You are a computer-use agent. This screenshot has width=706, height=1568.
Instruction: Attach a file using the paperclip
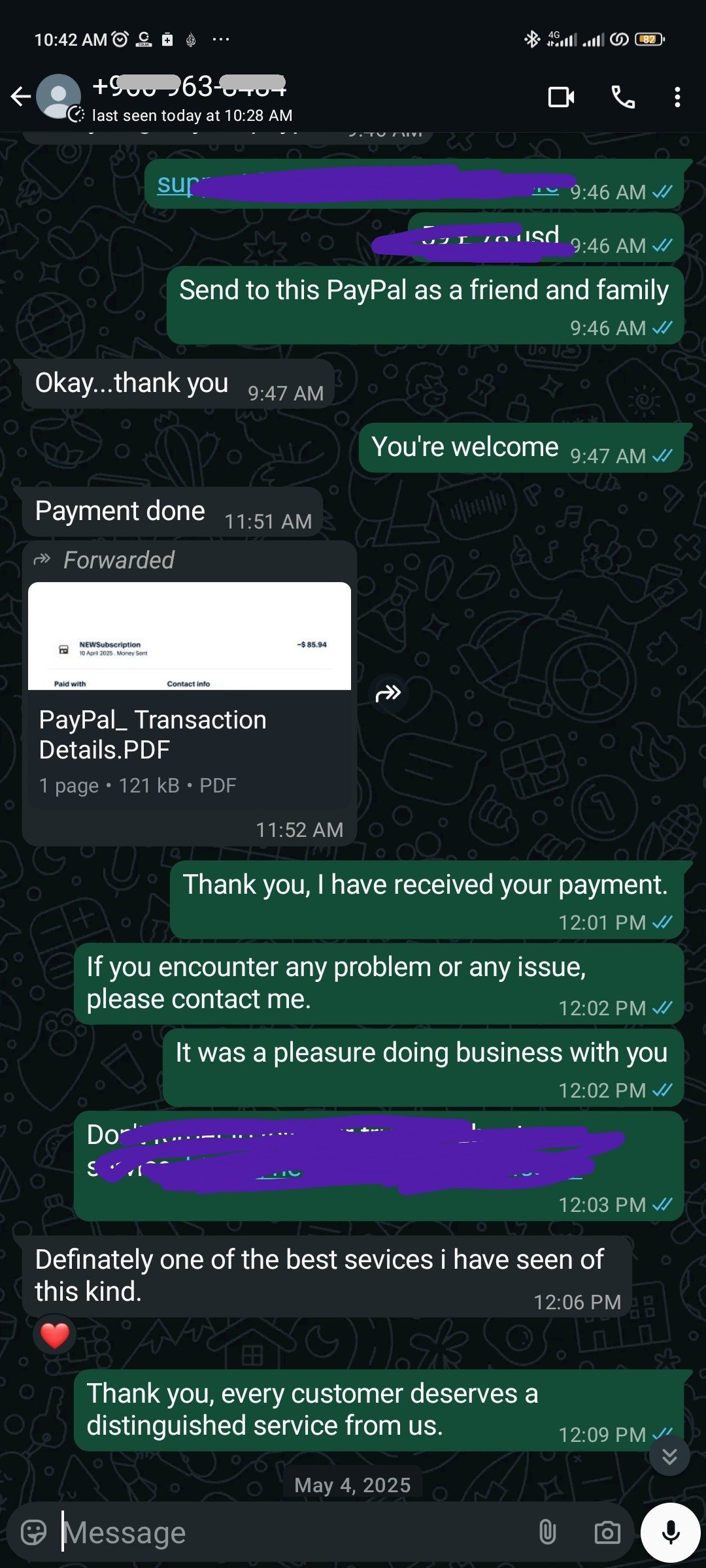point(546,1531)
